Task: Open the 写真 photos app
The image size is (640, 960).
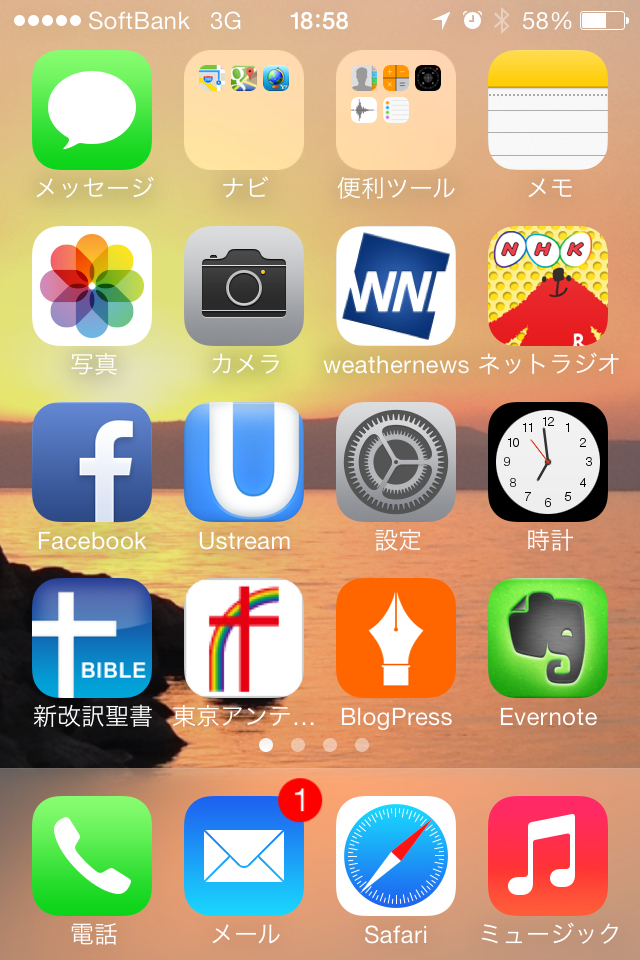Action: click(x=92, y=286)
